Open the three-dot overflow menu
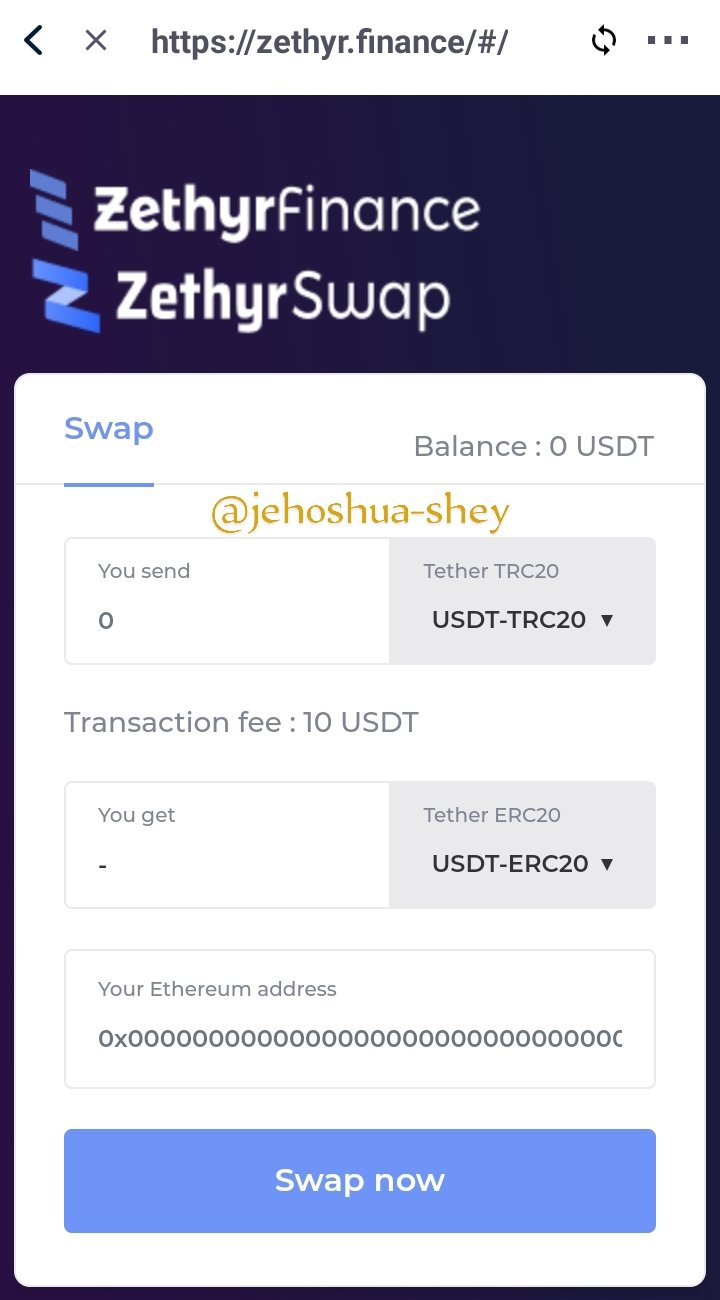Image resolution: width=720 pixels, height=1300 pixels. point(668,41)
